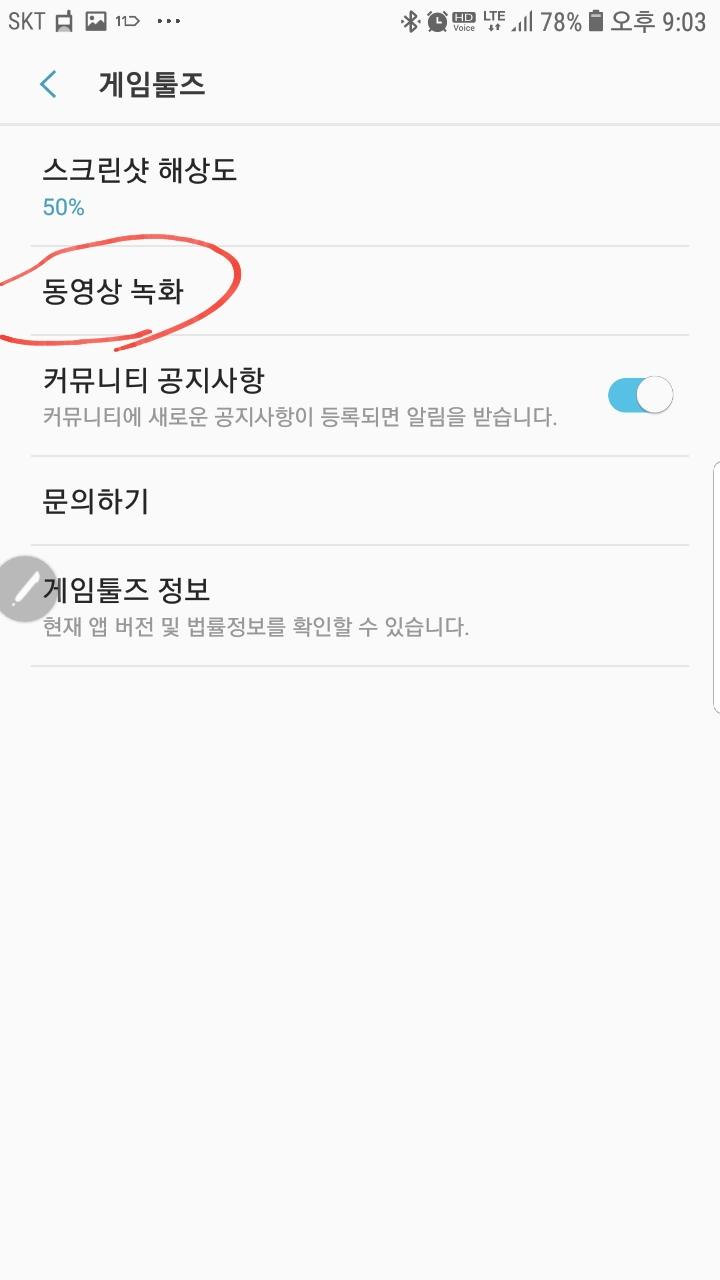
Task: Go back from 게임툴즈 settings
Action: click(x=48, y=84)
